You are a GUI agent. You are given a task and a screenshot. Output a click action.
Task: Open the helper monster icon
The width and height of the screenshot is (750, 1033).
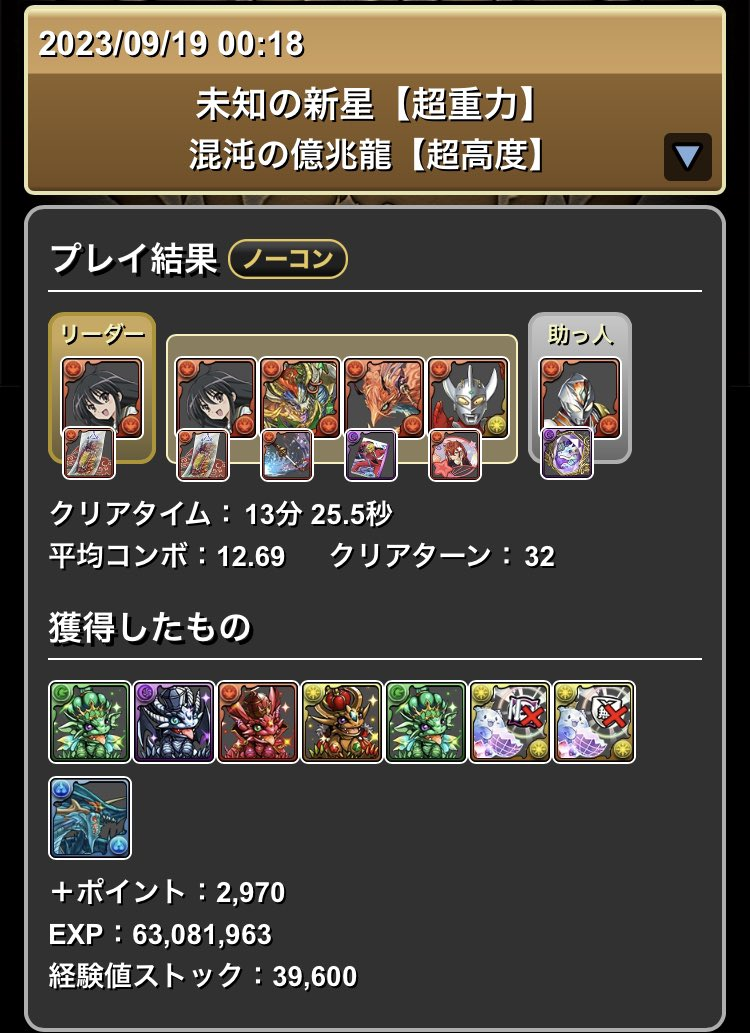pos(580,398)
